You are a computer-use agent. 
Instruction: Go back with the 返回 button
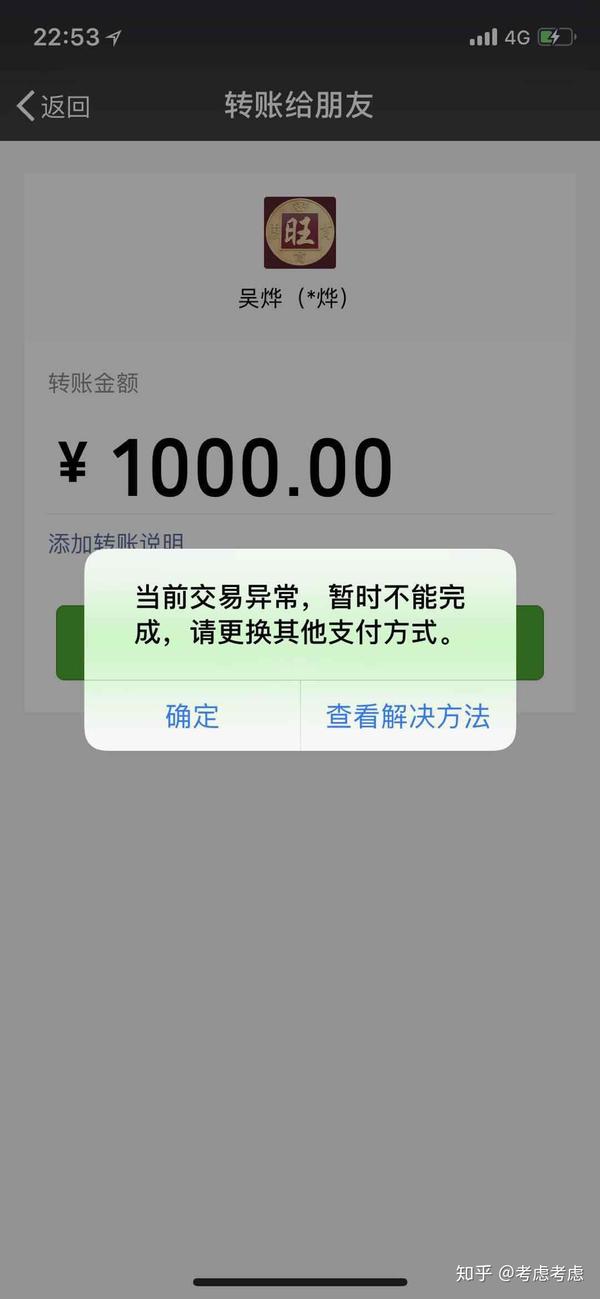[x=54, y=106]
